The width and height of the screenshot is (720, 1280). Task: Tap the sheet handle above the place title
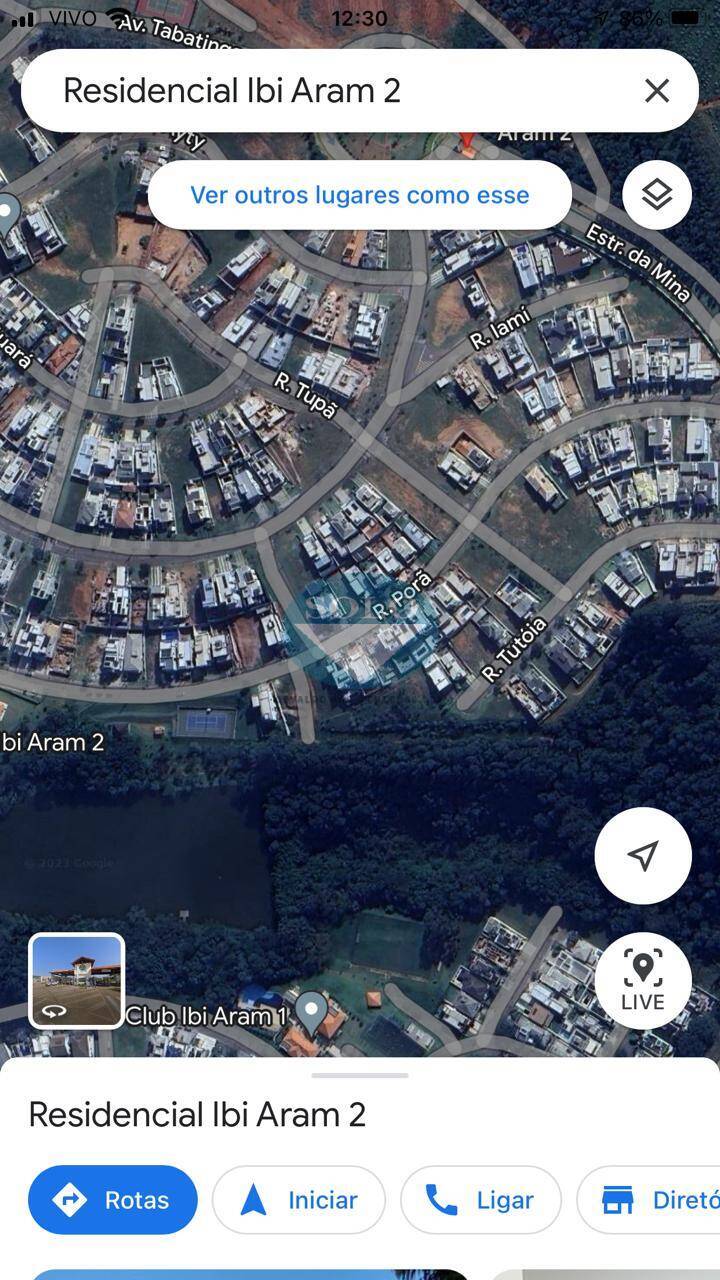(x=360, y=1075)
